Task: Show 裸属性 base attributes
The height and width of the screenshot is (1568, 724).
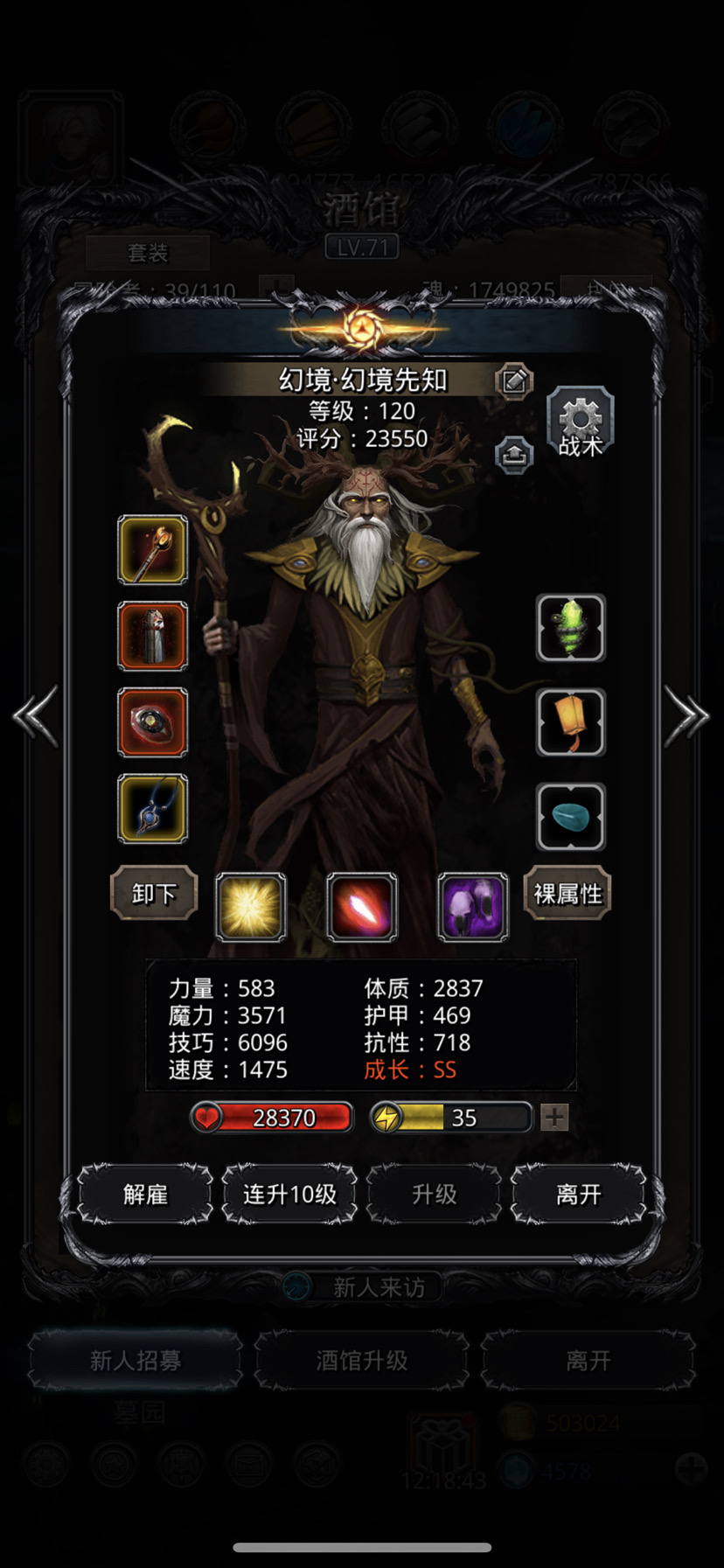Action: point(567,893)
